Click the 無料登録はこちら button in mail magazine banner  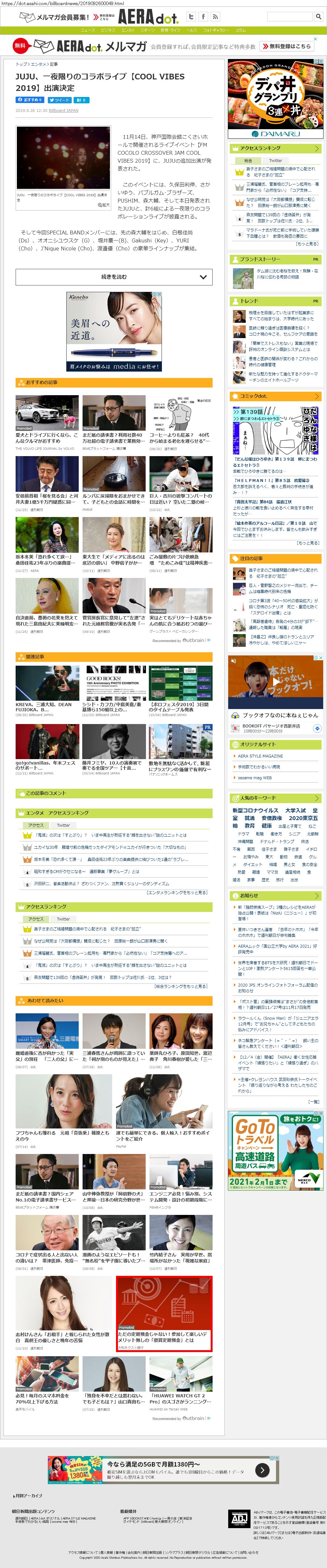pos(287,46)
